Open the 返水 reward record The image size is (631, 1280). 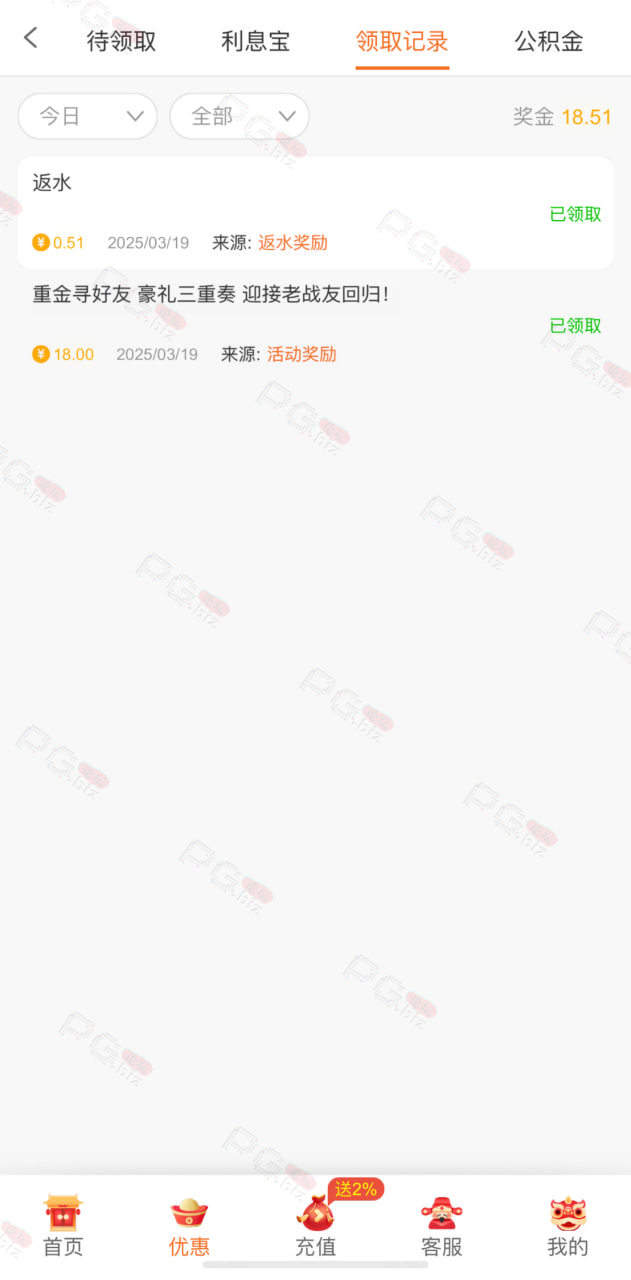click(315, 212)
